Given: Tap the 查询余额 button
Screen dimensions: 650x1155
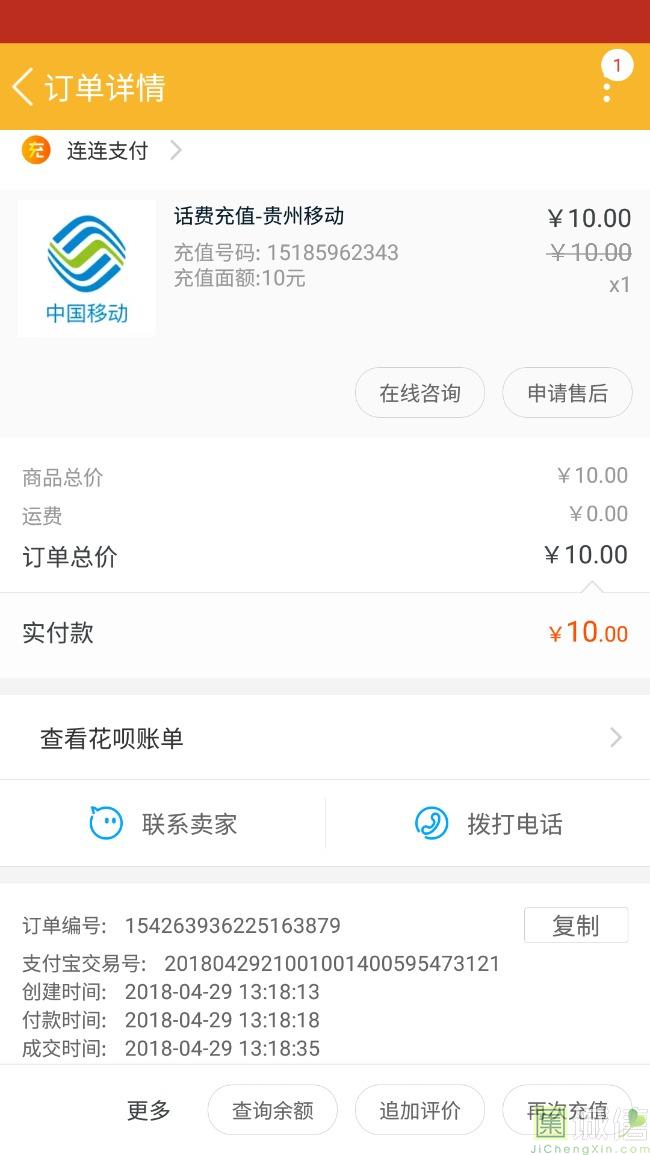Looking at the screenshot, I should (x=272, y=1110).
